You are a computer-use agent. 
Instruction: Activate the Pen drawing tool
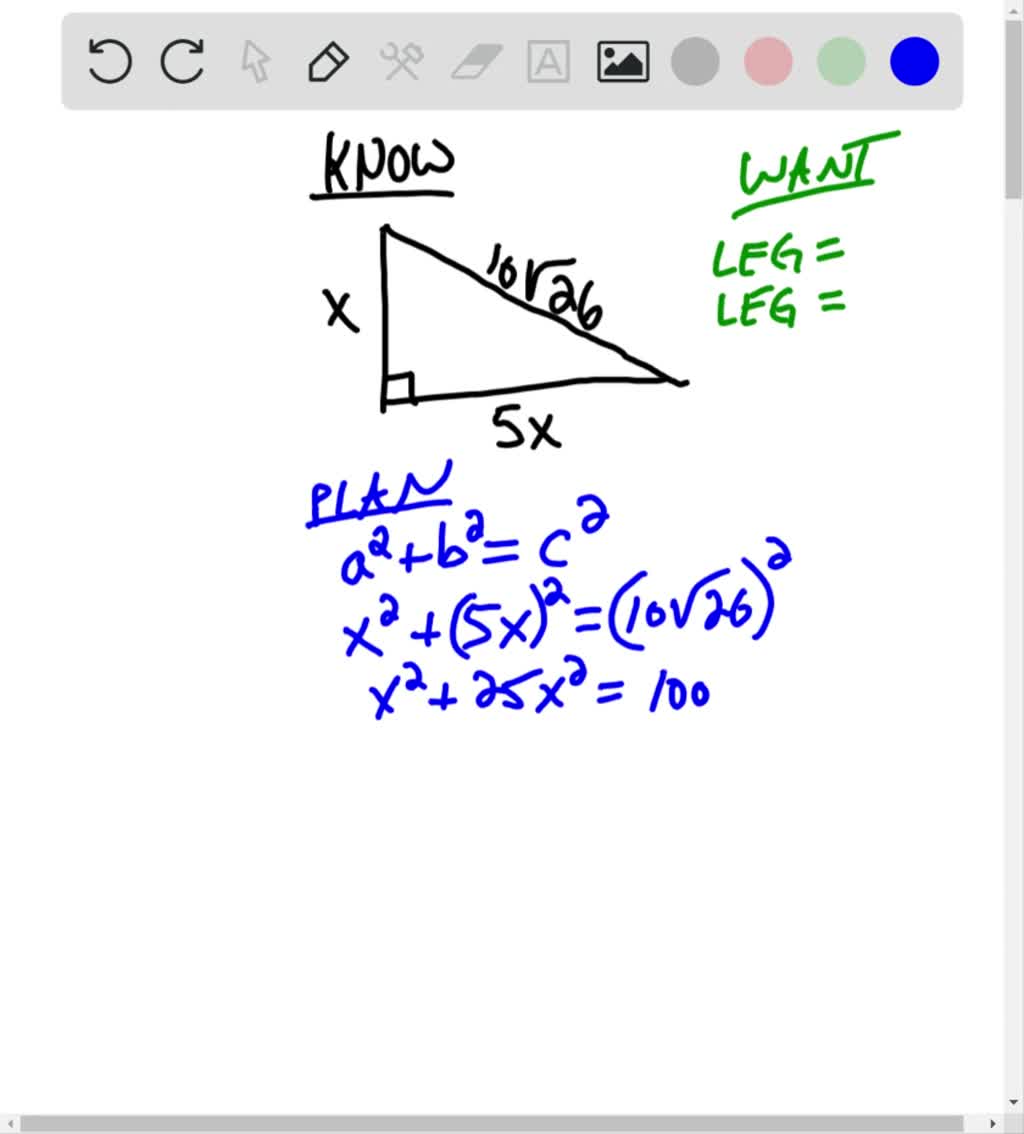tap(328, 60)
